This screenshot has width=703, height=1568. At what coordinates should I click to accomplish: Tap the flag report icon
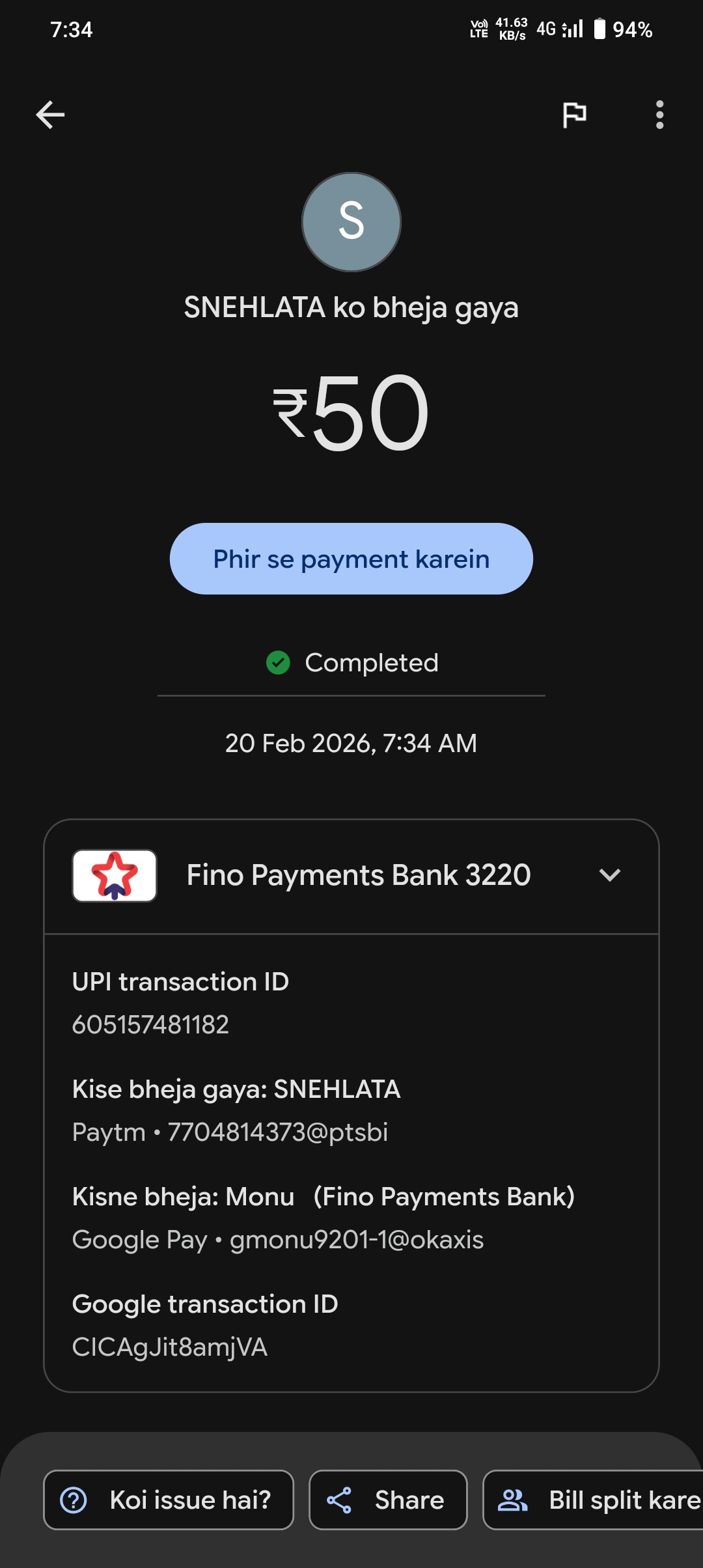(x=574, y=115)
